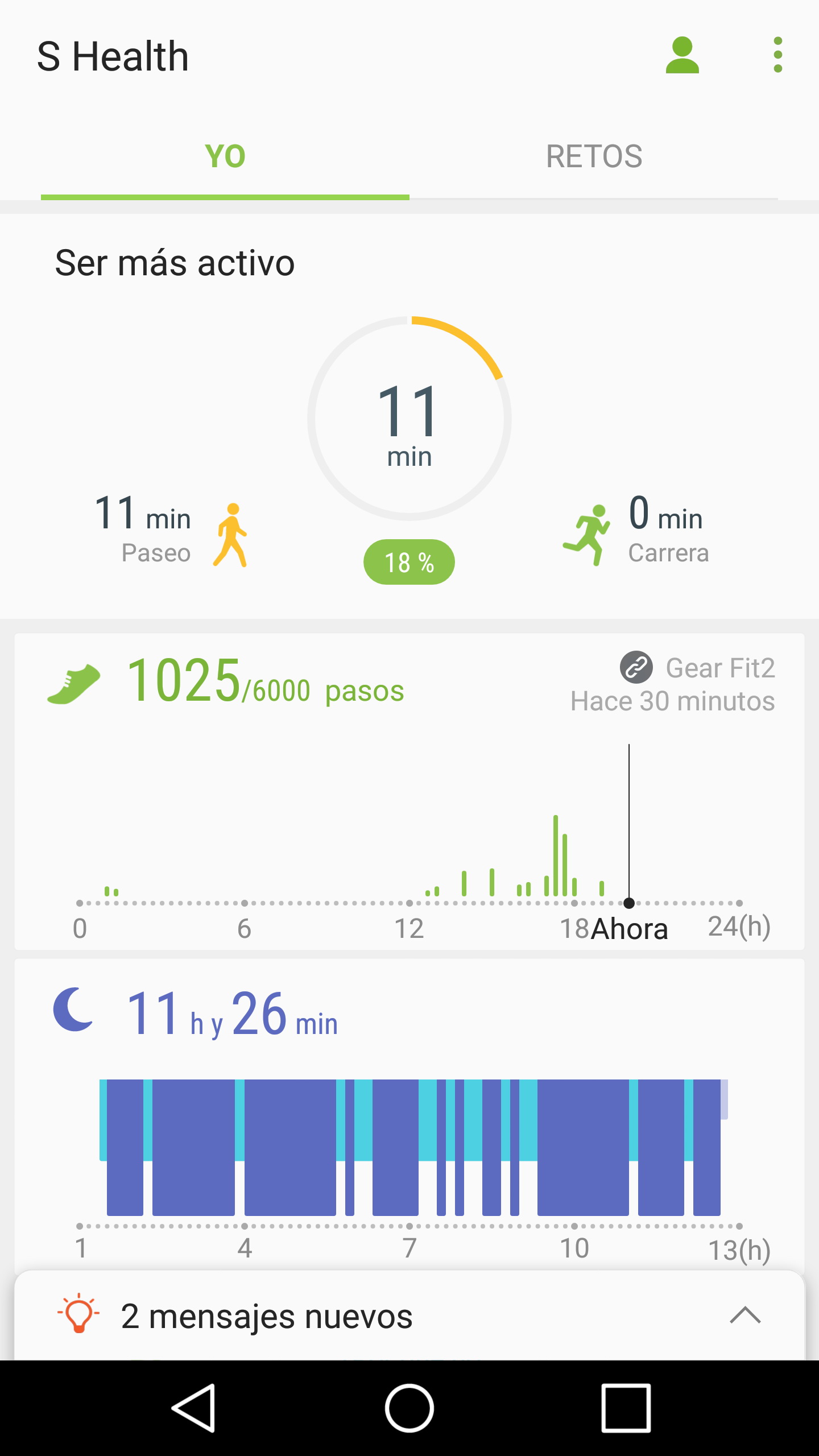Image resolution: width=819 pixels, height=1456 pixels.
Task: Select the YO tab
Action: [x=225, y=156]
